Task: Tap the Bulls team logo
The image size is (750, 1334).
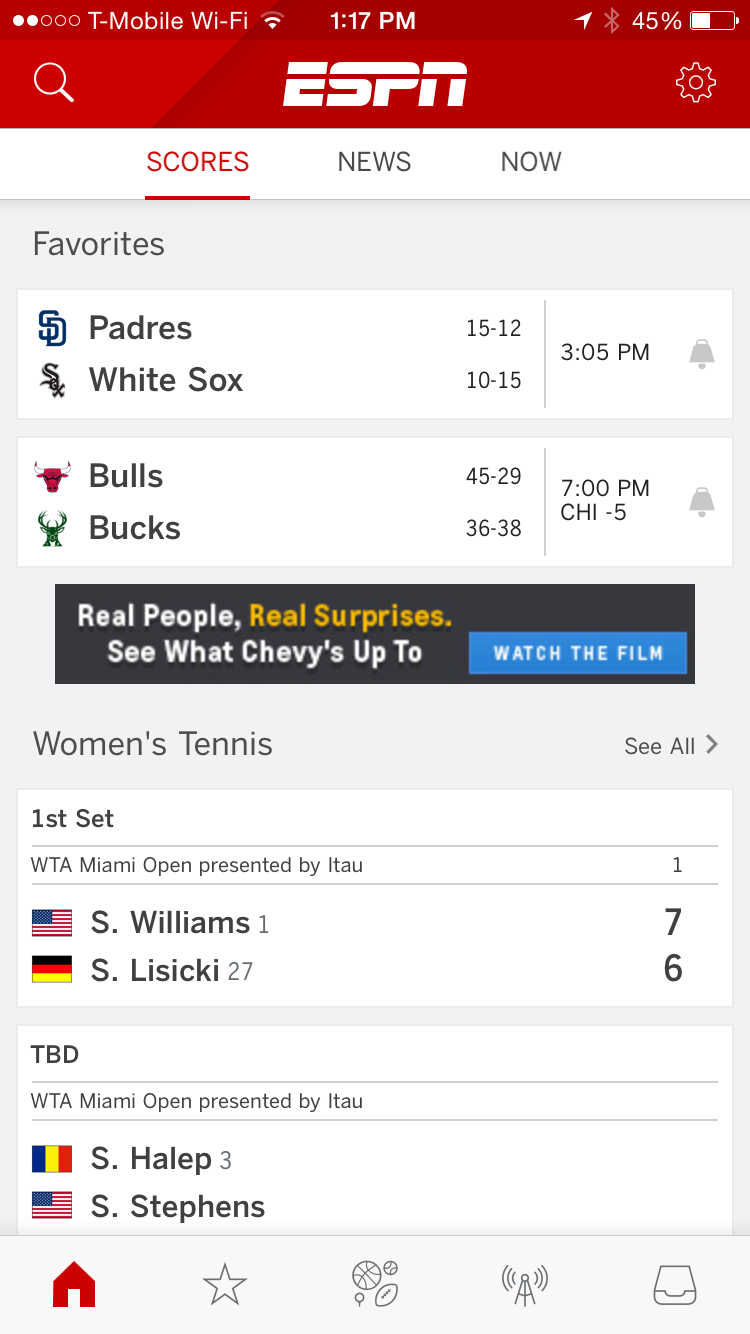Action: [x=52, y=475]
